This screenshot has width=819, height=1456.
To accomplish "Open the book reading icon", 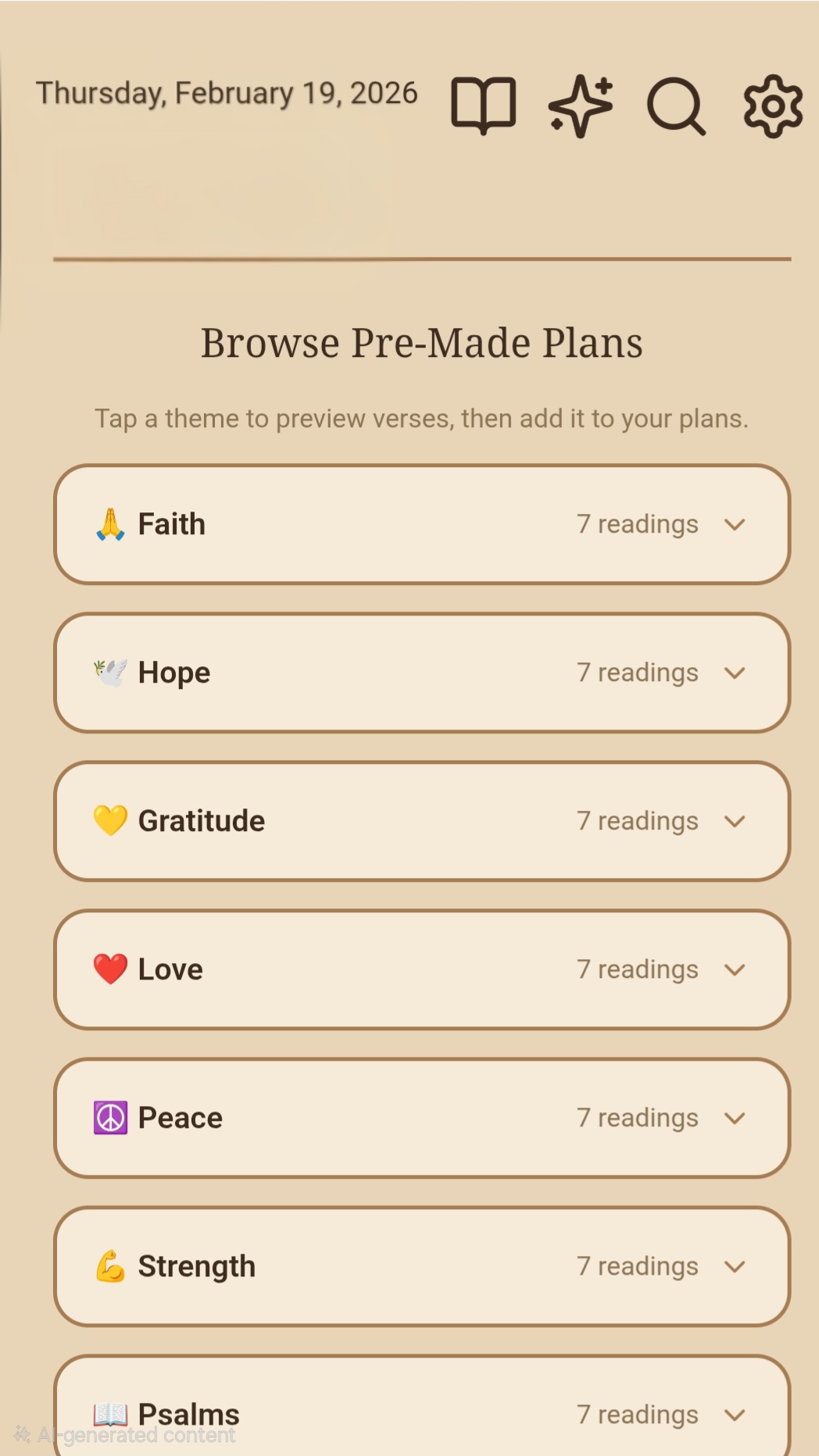I will 483,105.
